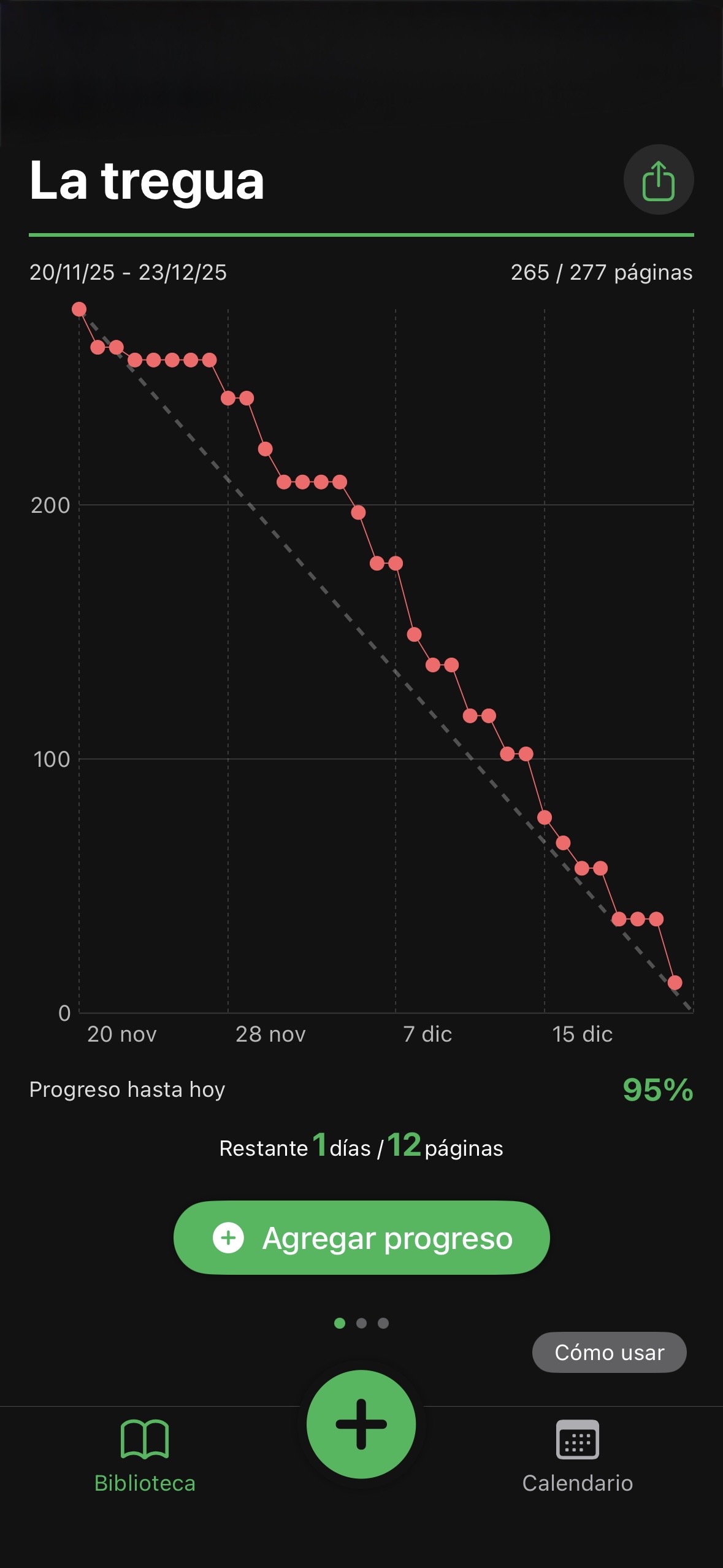Tap the red data point at chart start
Image resolution: width=723 pixels, height=1568 pixels.
point(79,309)
